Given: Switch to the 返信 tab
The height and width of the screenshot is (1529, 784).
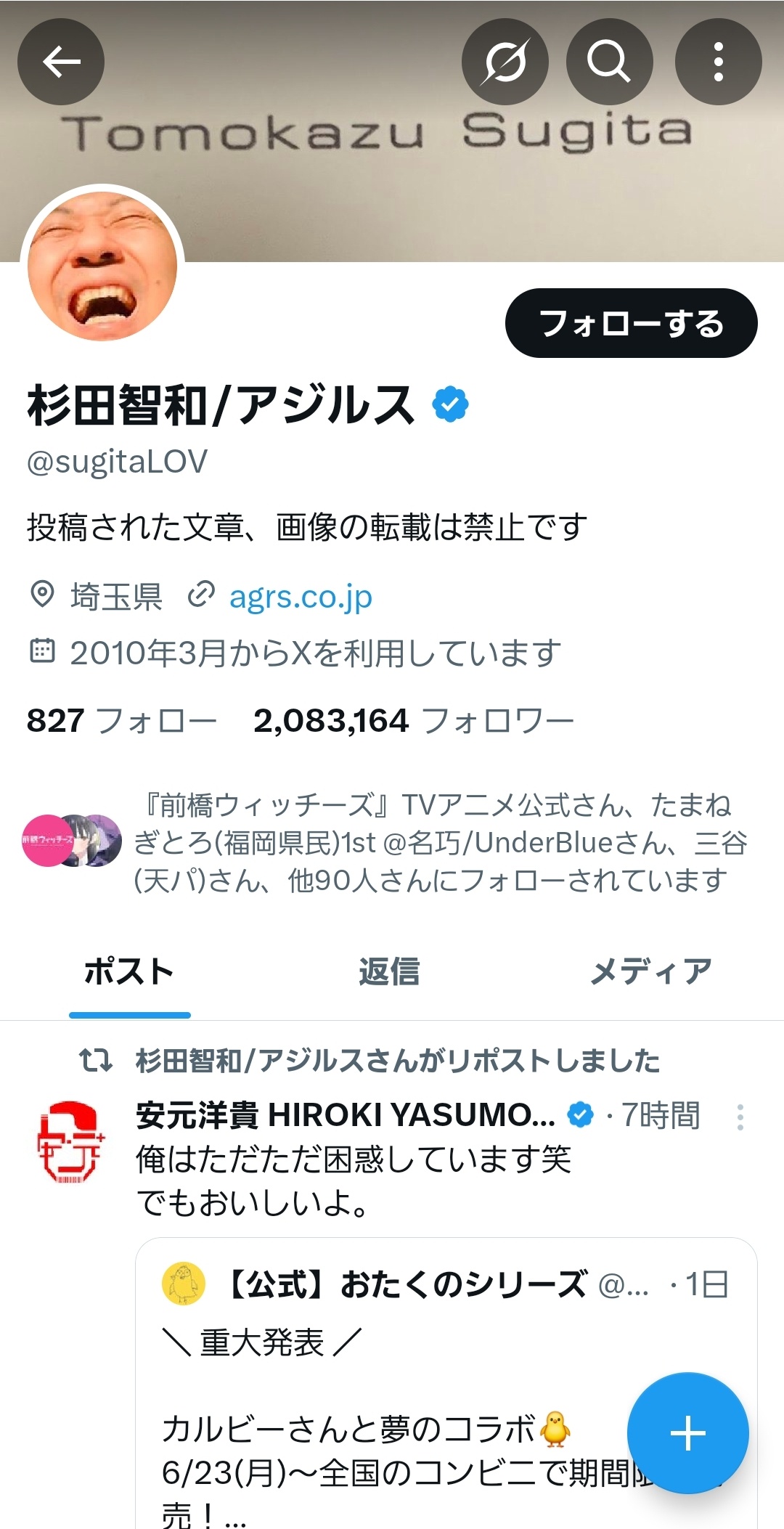Looking at the screenshot, I should pyautogui.click(x=389, y=971).
